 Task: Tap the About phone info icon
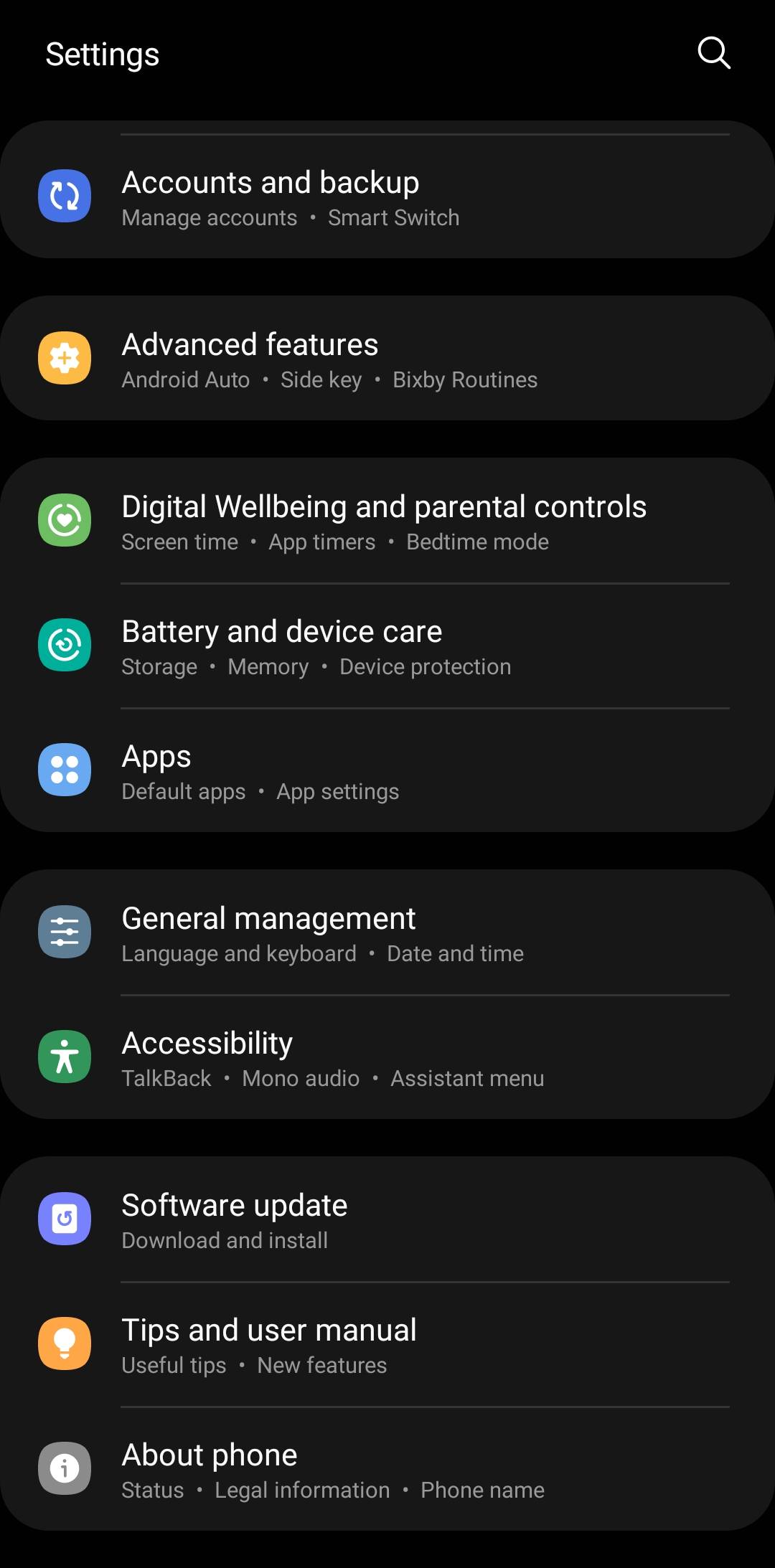coord(65,1468)
